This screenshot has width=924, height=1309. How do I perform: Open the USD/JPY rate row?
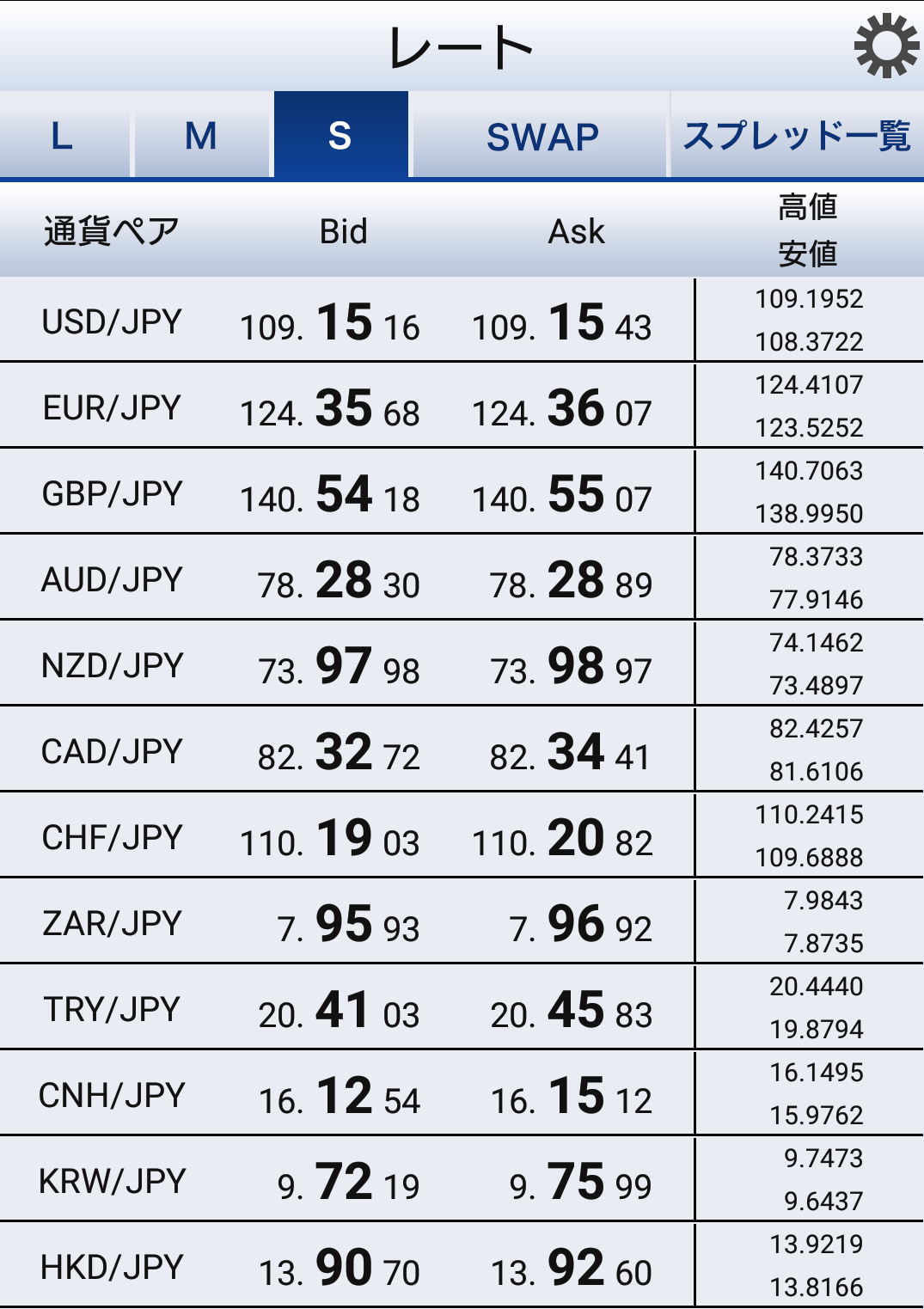coord(112,321)
